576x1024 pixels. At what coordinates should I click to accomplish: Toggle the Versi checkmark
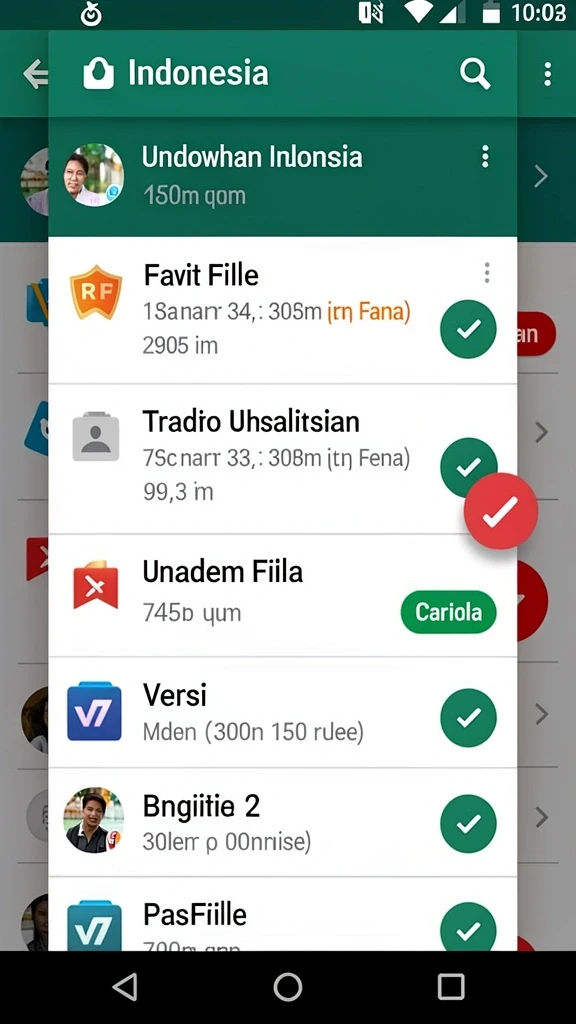(468, 717)
